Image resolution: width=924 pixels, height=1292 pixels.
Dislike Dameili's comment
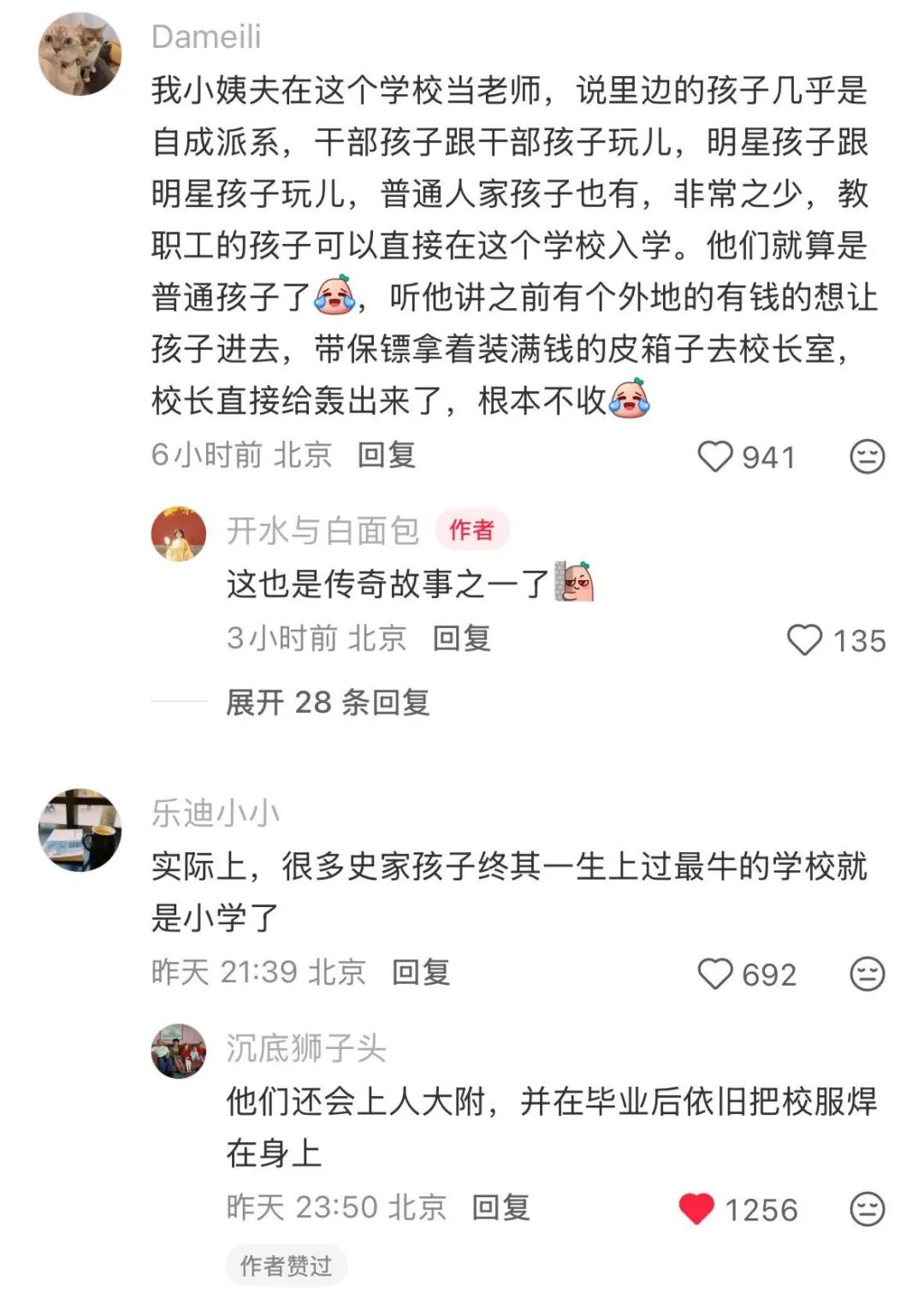pyautogui.click(x=867, y=457)
